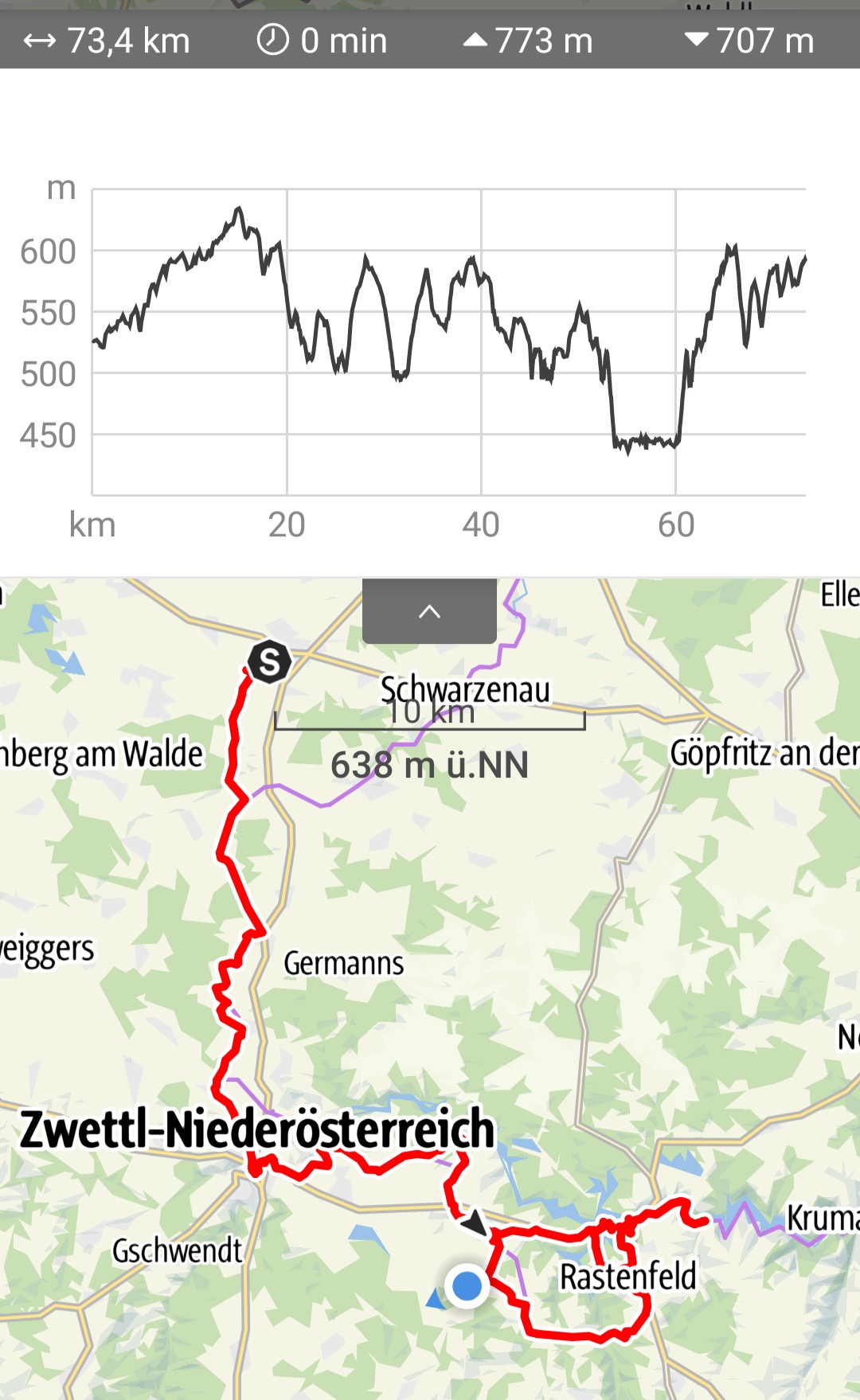The height and width of the screenshot is (1400, 860).
Task: Tap the blue current location dot
Action: pyautogui.click(x=467, y=1285)
